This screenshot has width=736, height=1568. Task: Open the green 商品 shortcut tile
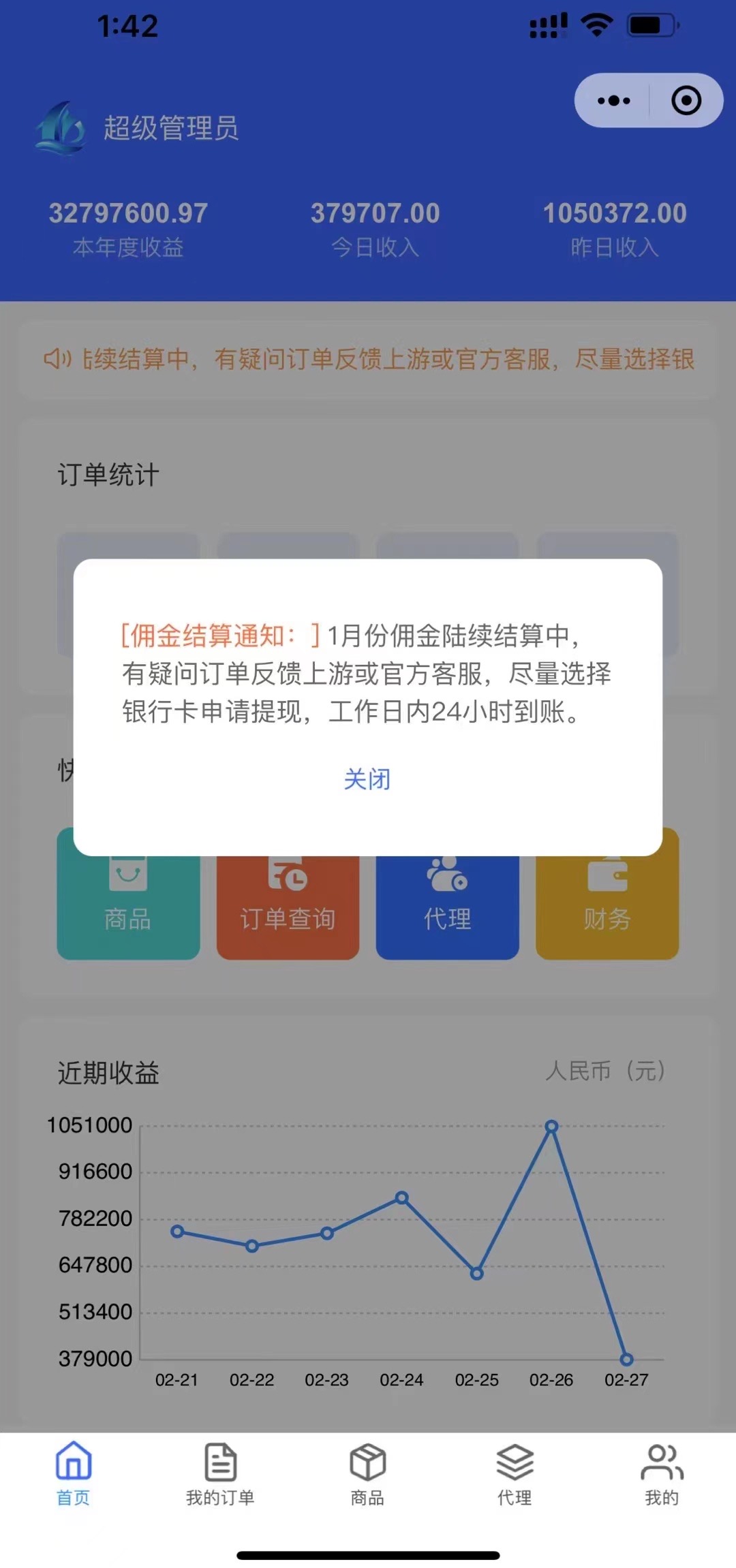click(128, 907)
